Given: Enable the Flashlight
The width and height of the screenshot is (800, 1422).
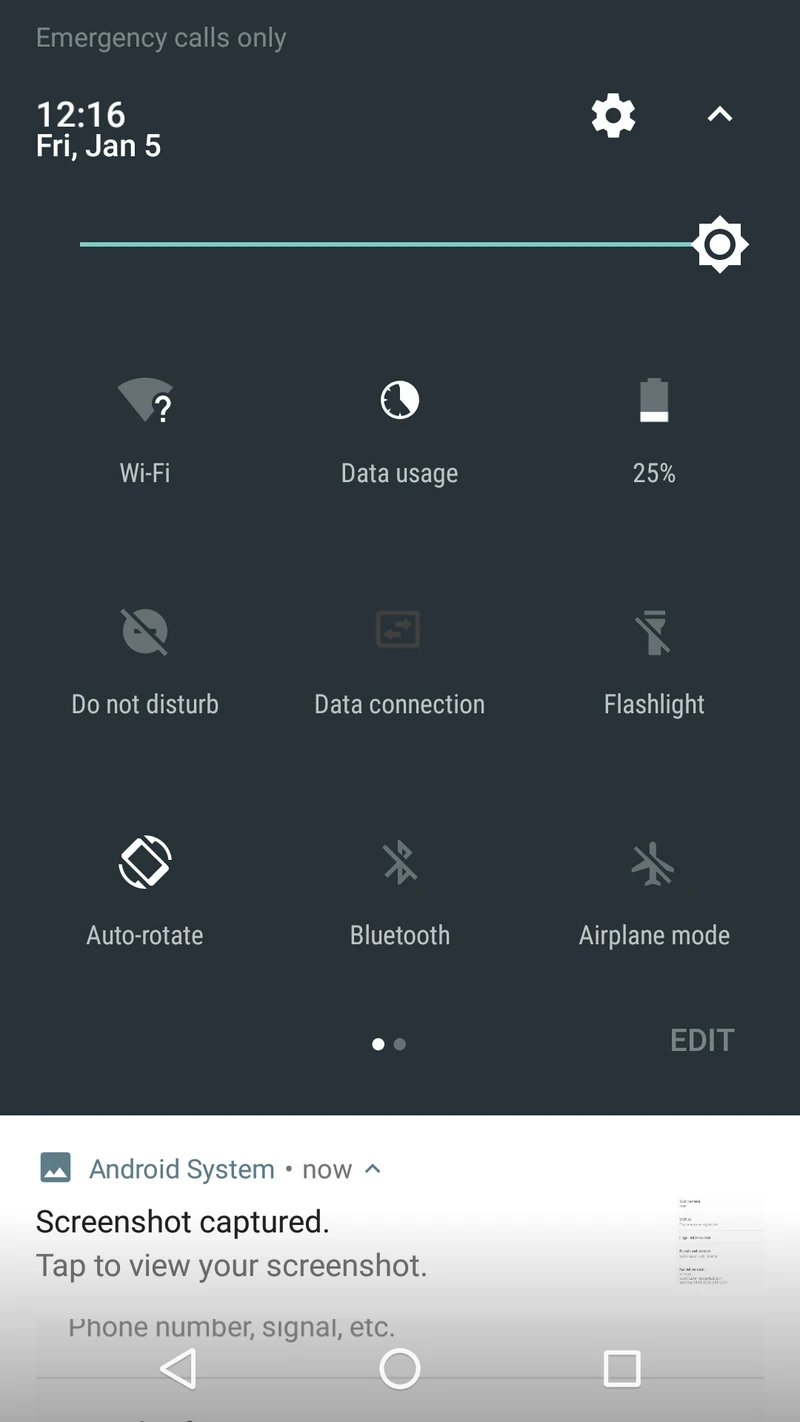Looking at the screenshot, I should (x=654, y=655).
